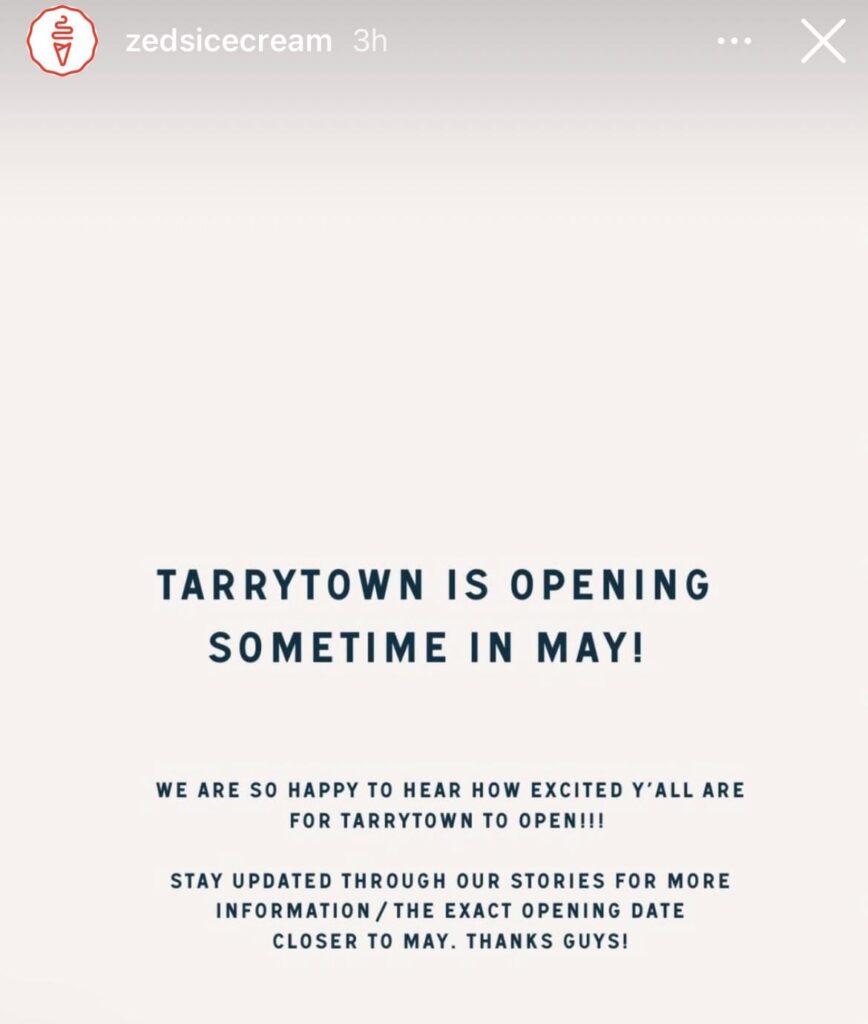Open the account page from the username

click(x=227, y=41)
